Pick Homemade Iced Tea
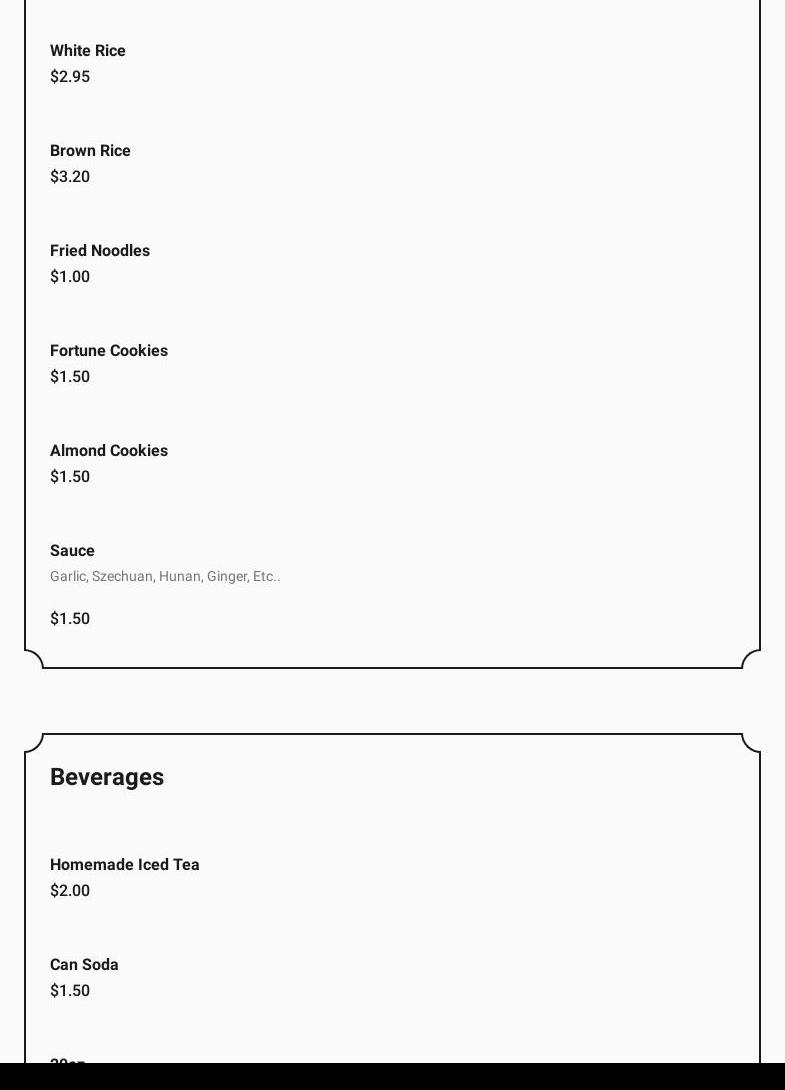785x1090 pixels. pos(125,865)
